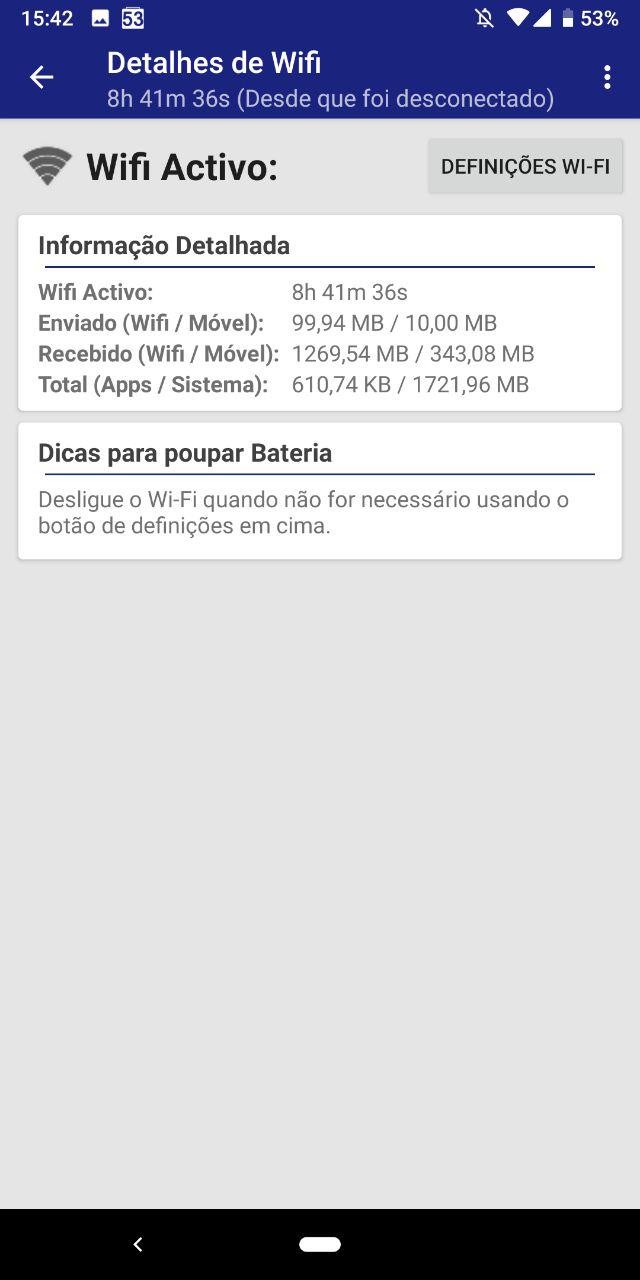Tap the system back button
640x1280 pixels.
[138, 1244]
